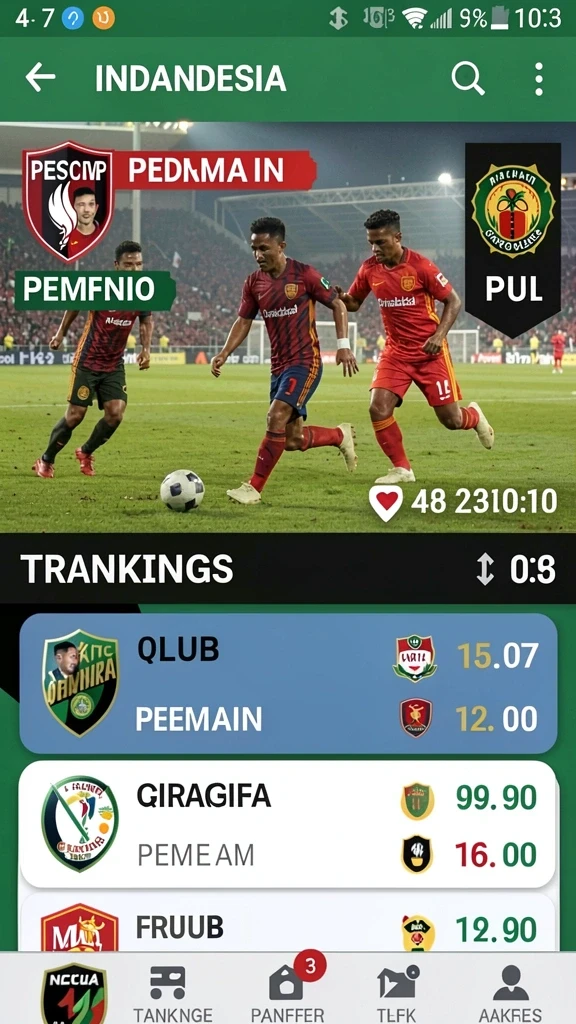
Task: Switch to the TANKNGE tab
Action: pos(172,993)
